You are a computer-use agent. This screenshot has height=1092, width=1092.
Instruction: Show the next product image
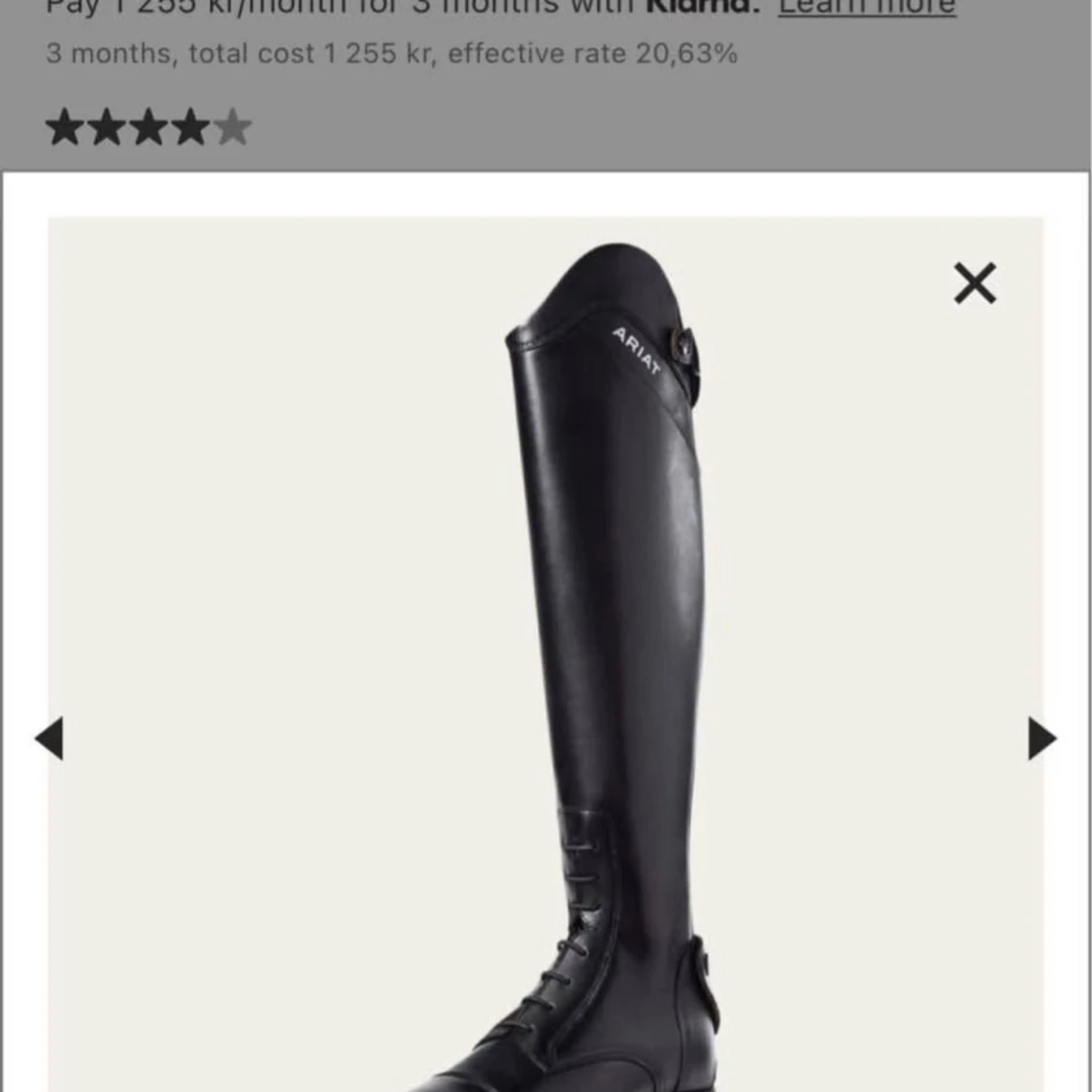1042,739
